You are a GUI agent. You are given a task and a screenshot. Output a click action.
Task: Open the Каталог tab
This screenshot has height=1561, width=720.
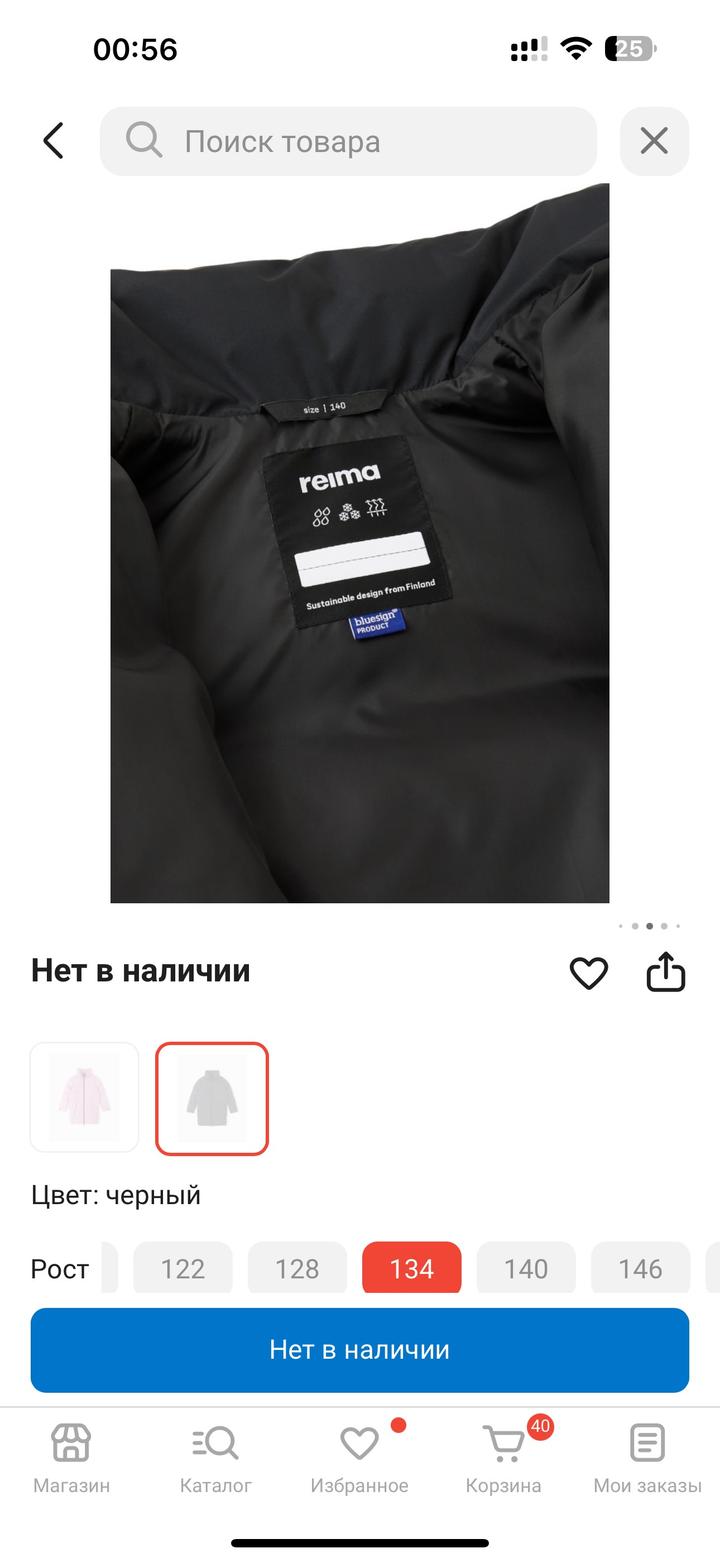point(215,1458)
